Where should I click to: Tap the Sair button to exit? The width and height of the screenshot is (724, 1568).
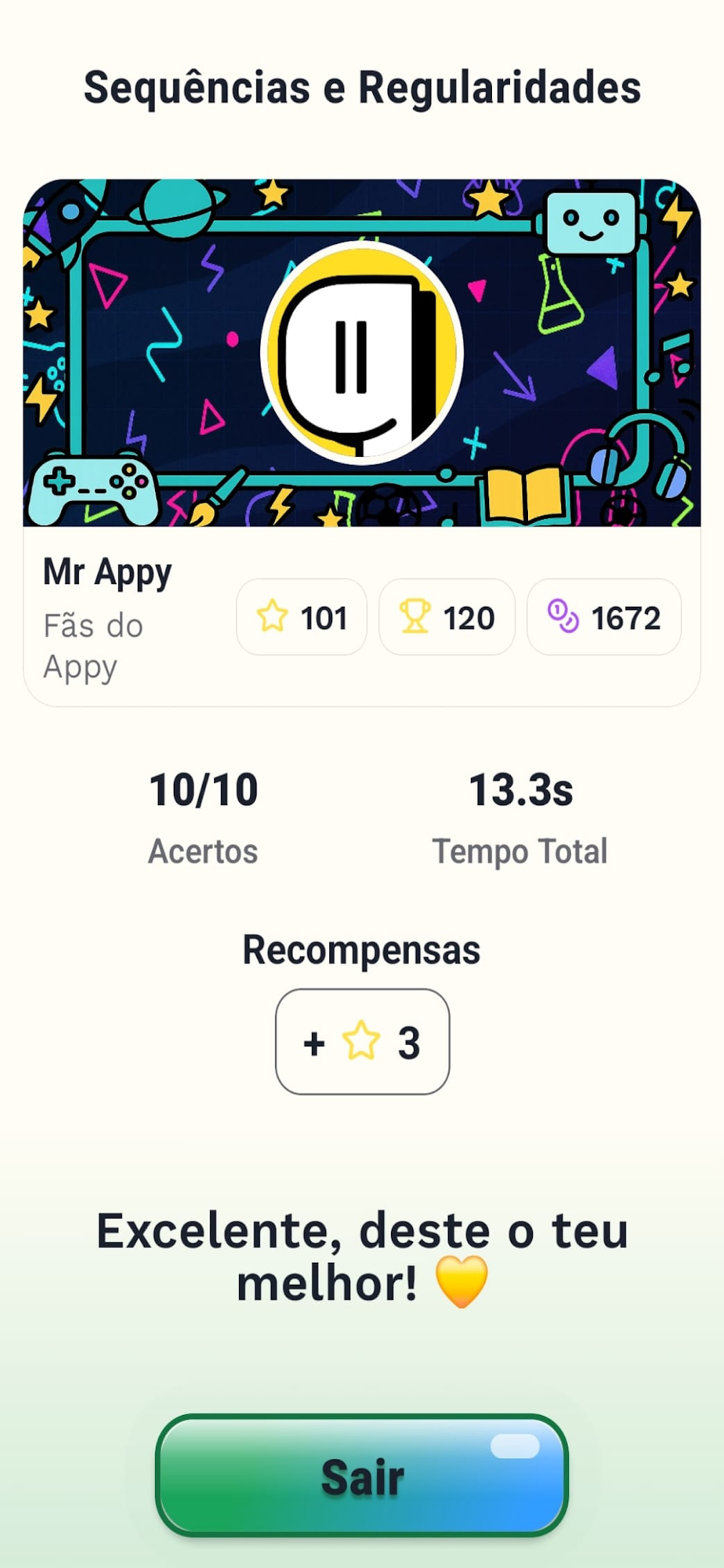(362, 1475)
